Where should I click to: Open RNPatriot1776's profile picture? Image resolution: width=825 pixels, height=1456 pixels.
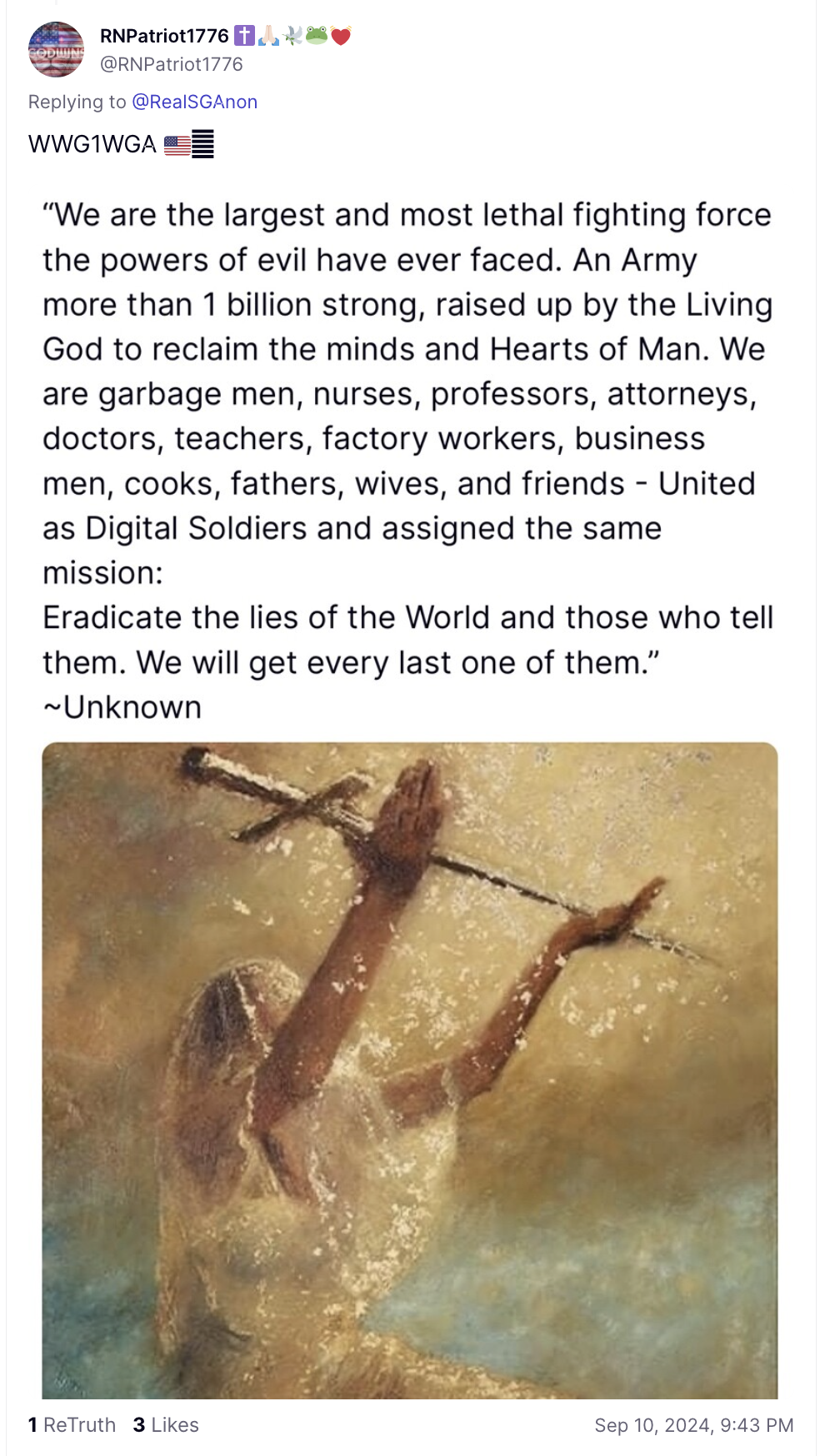tap(56, 50)
